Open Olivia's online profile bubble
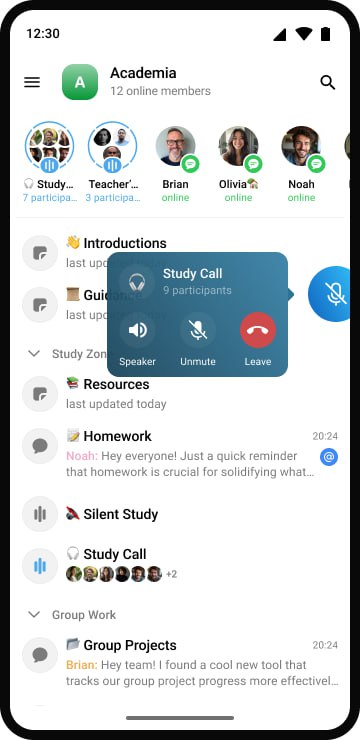 238,164
